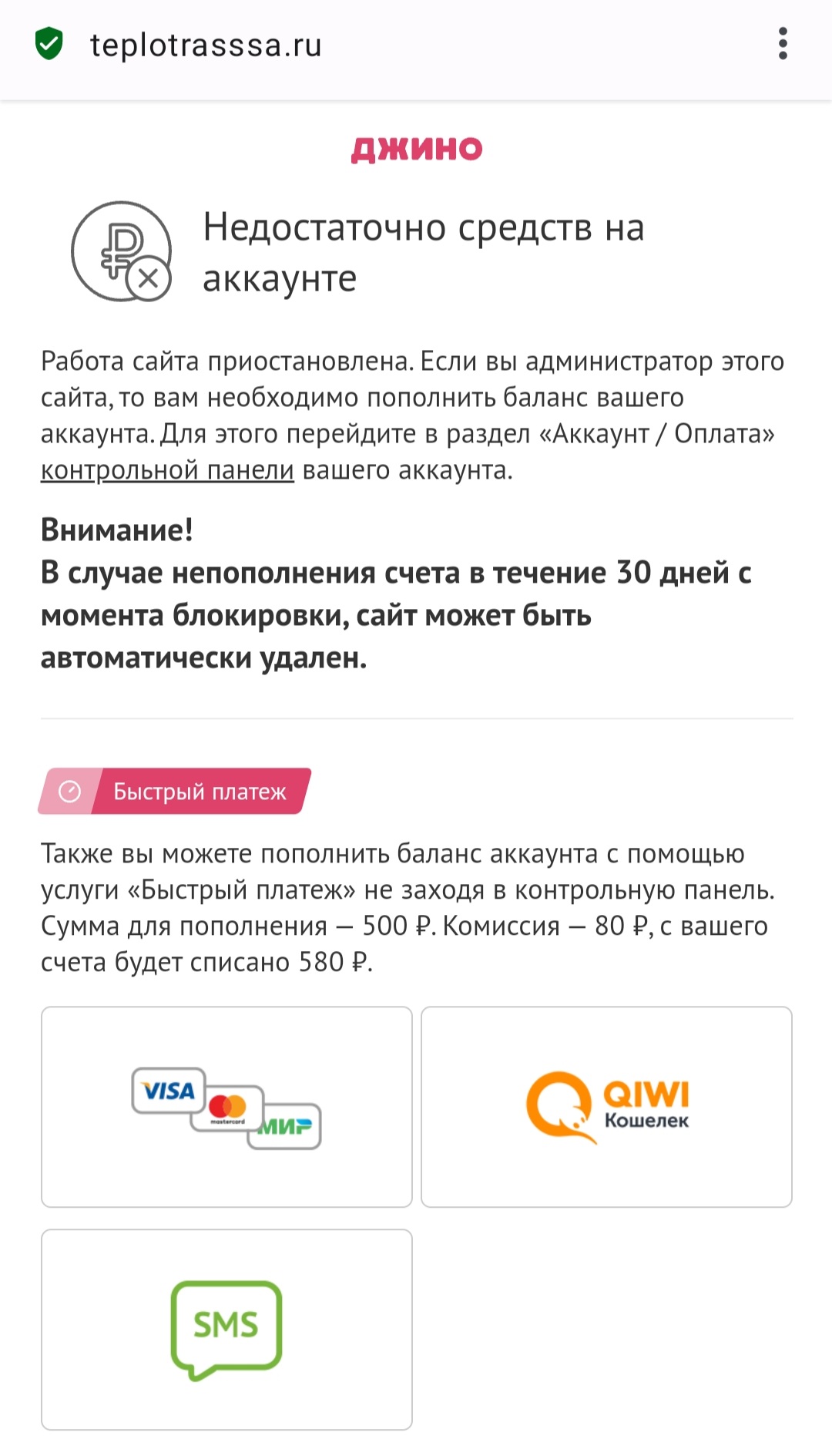Open the browser overflow menu

[783, 44]
